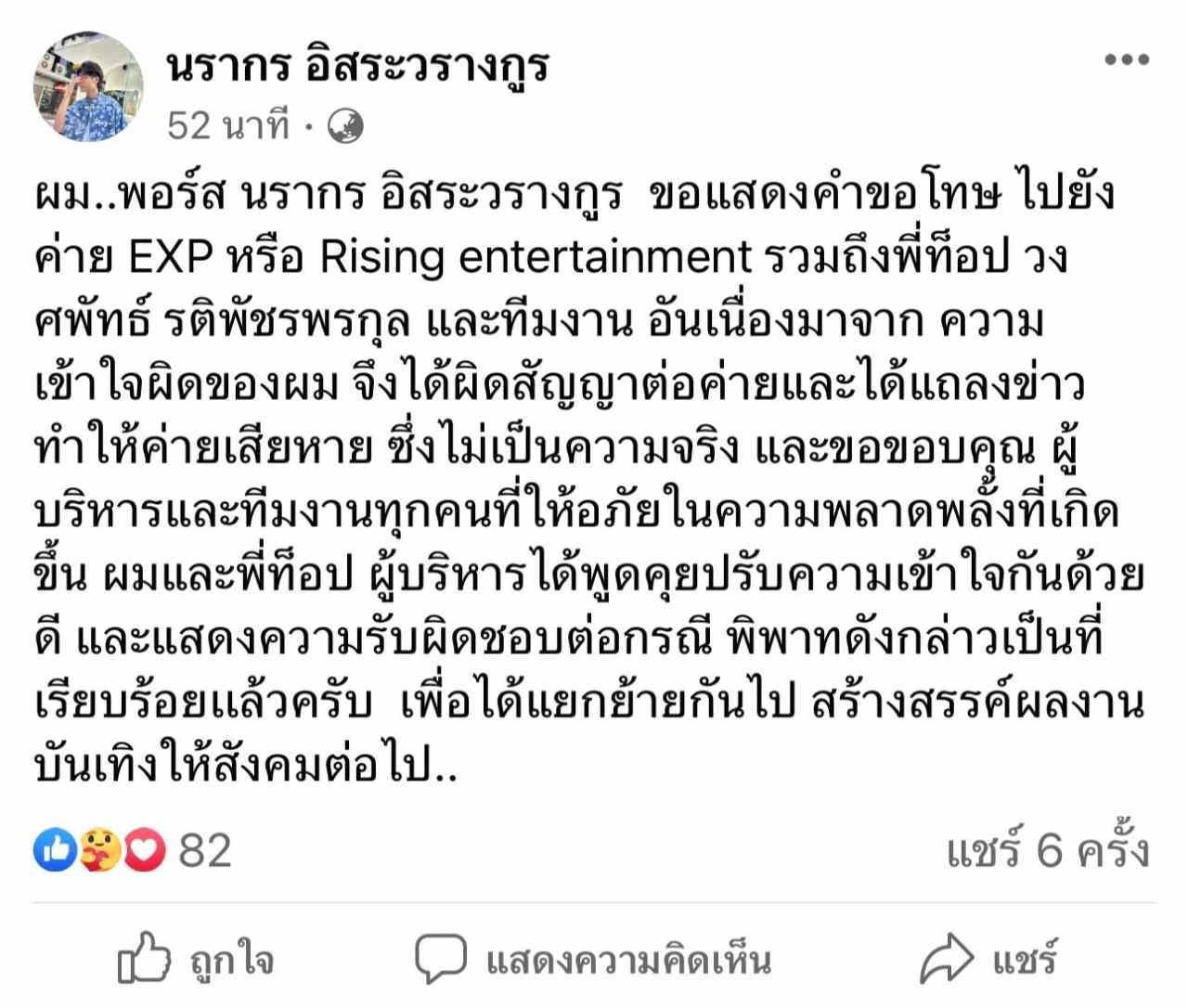The image size is (1188, 1008).
Task: Tap แสดงความคิดเห็น to comment
Action: (x=594, y=960)
